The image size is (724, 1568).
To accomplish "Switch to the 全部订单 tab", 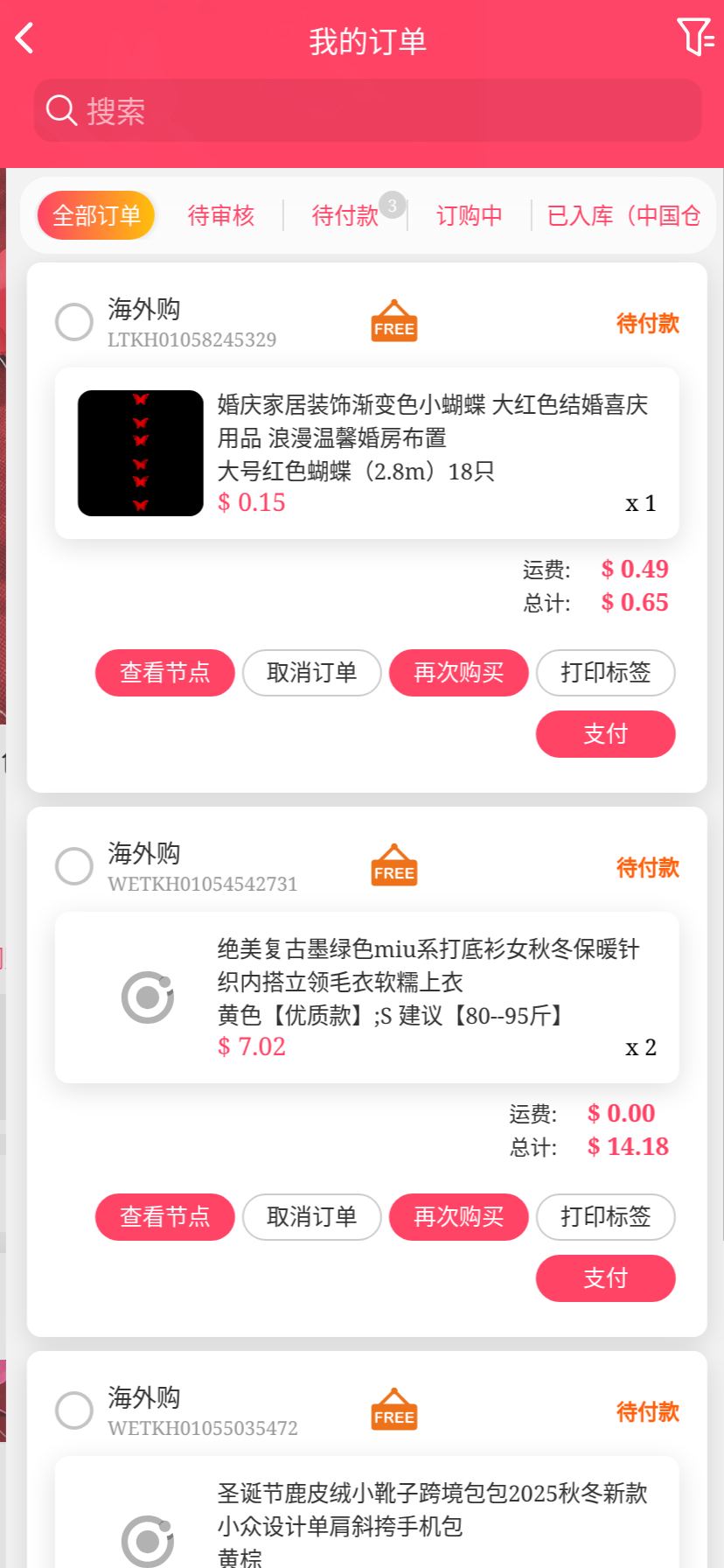I will click(x=96, y=215).
